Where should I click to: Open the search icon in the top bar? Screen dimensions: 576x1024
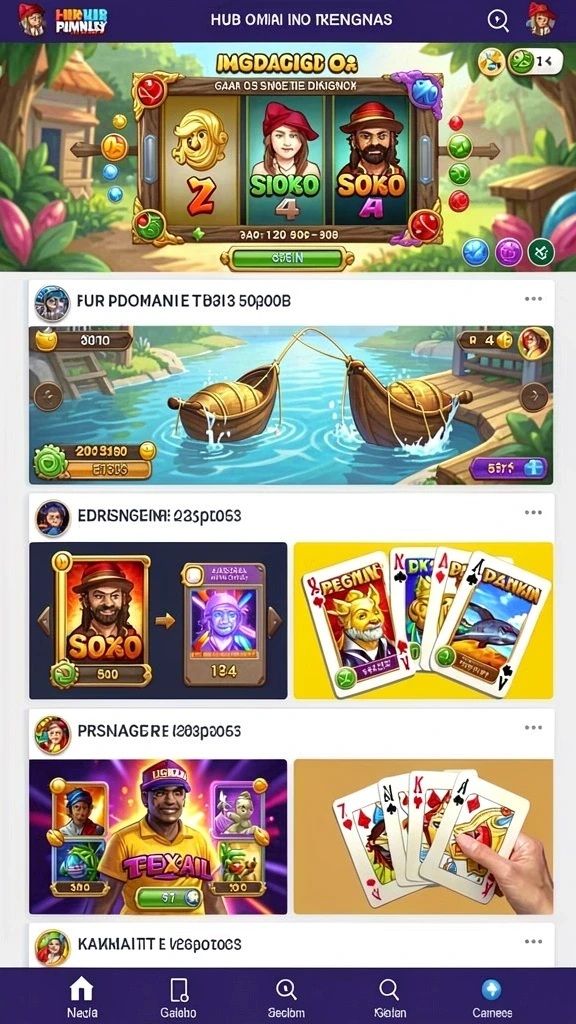coord(498,21)
